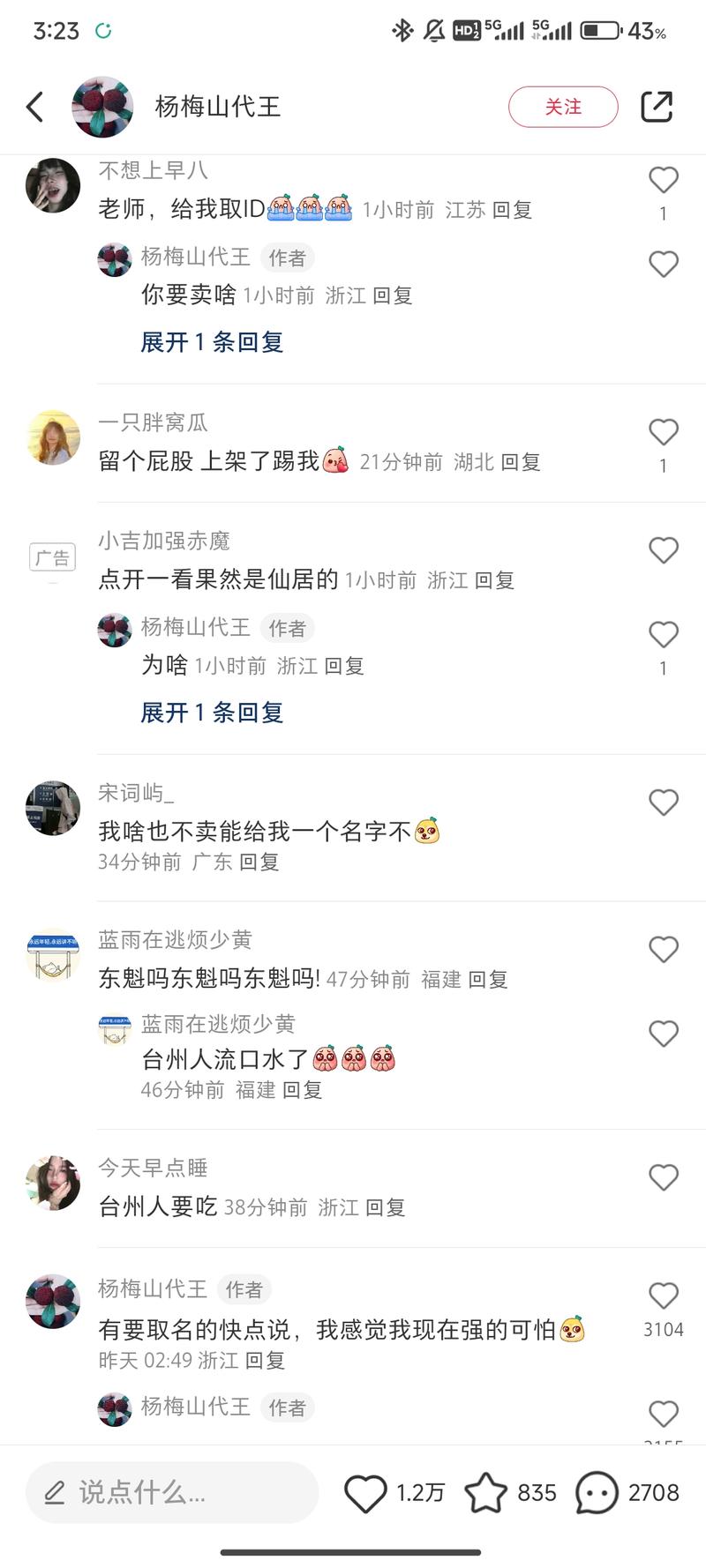Expand the reply under 你要卖啥
This screenshot has height=1568, width=706.
point(212,342)
